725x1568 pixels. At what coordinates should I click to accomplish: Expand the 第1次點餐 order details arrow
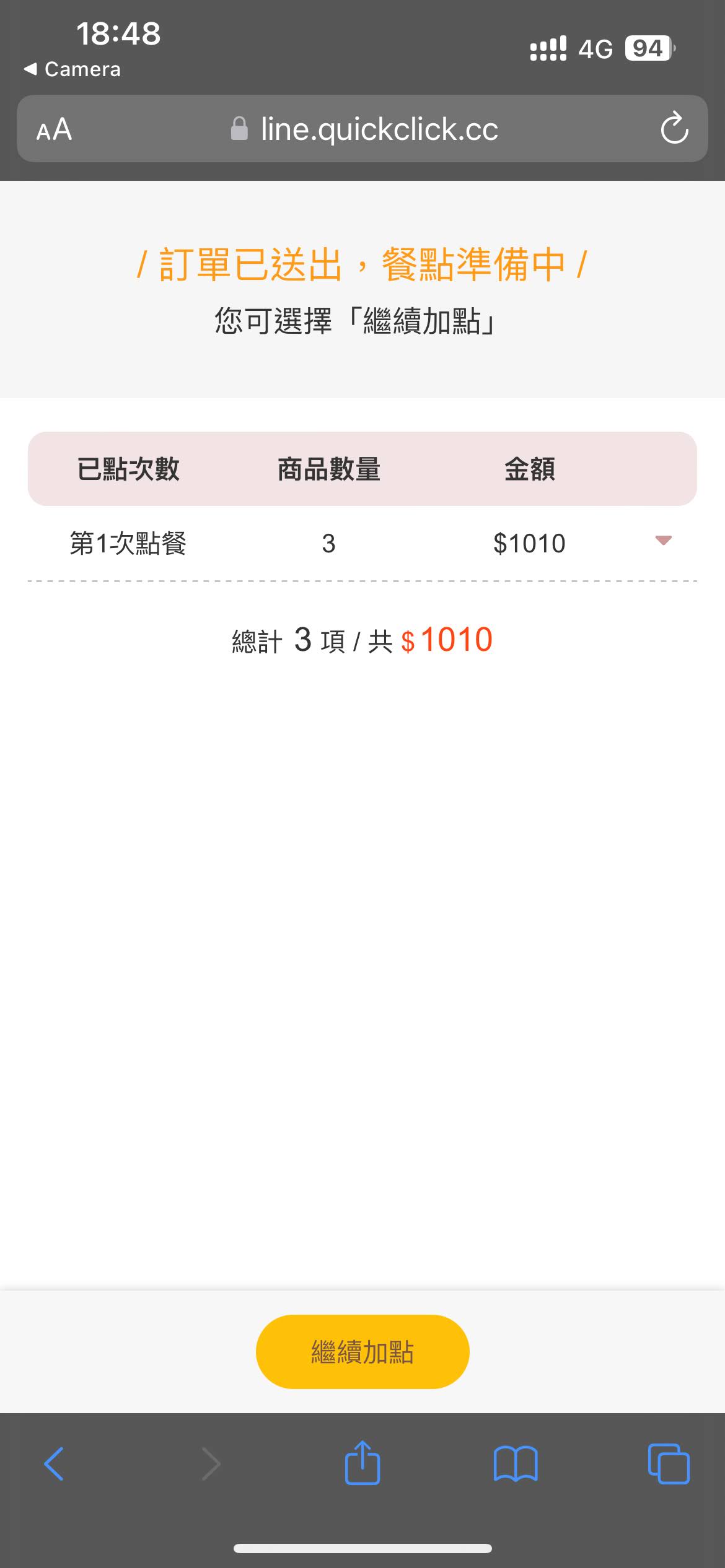coord(663,541)
